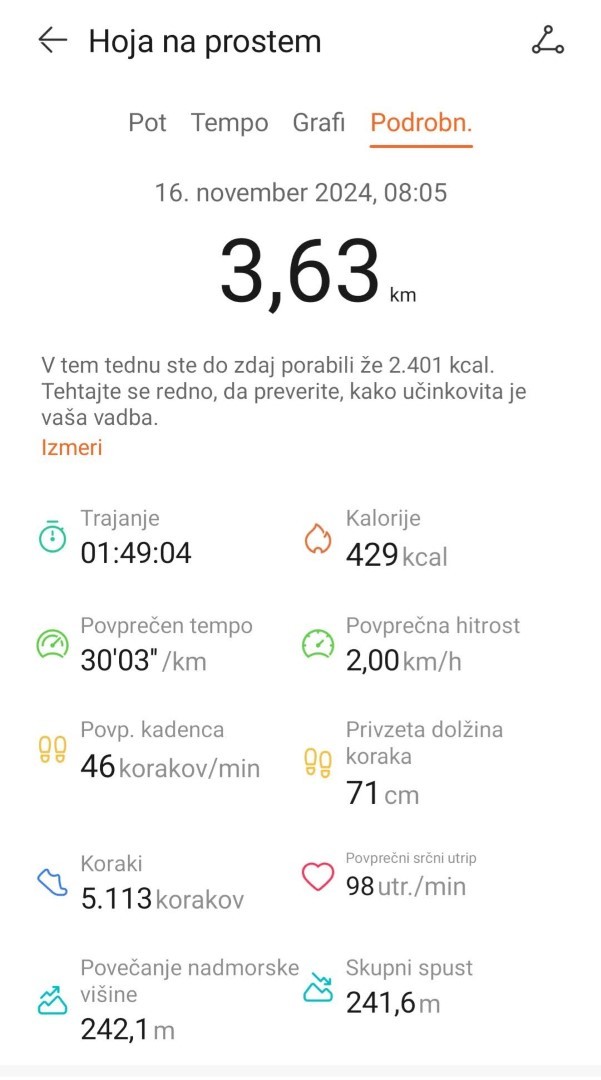This screenshot has width=601, height=1080.
Task: Open the Grafi tab
Action: click(x=319, y=123)
